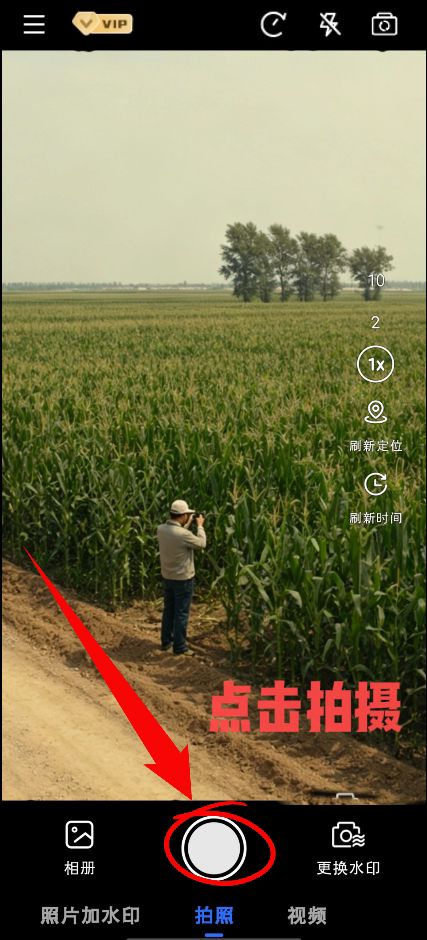Select 10x zoom
Viewport: 427px width, 940px height.
click(376, 280)
